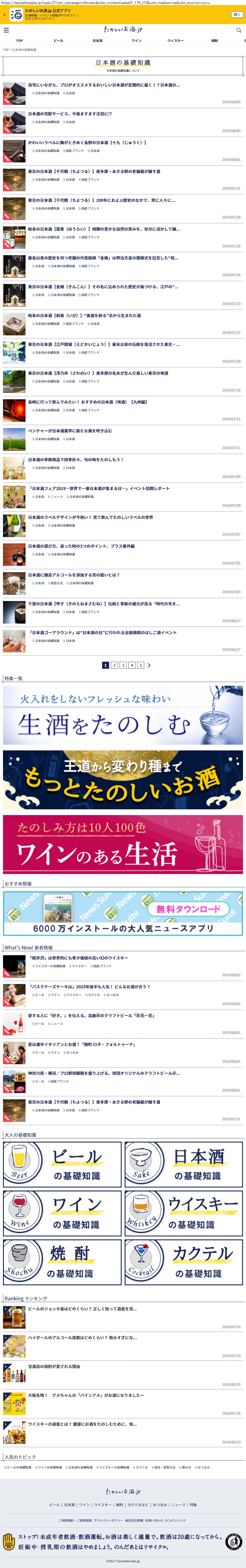
Task: Open the search icon in the header
Action: coord(239,30)
